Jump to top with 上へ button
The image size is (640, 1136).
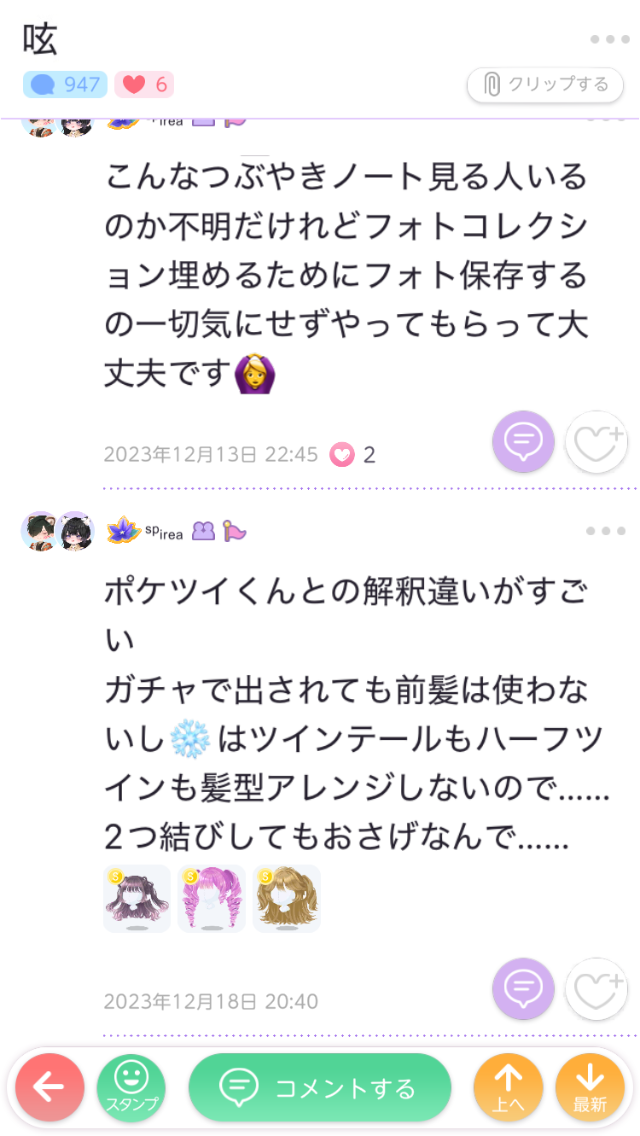508,1087
